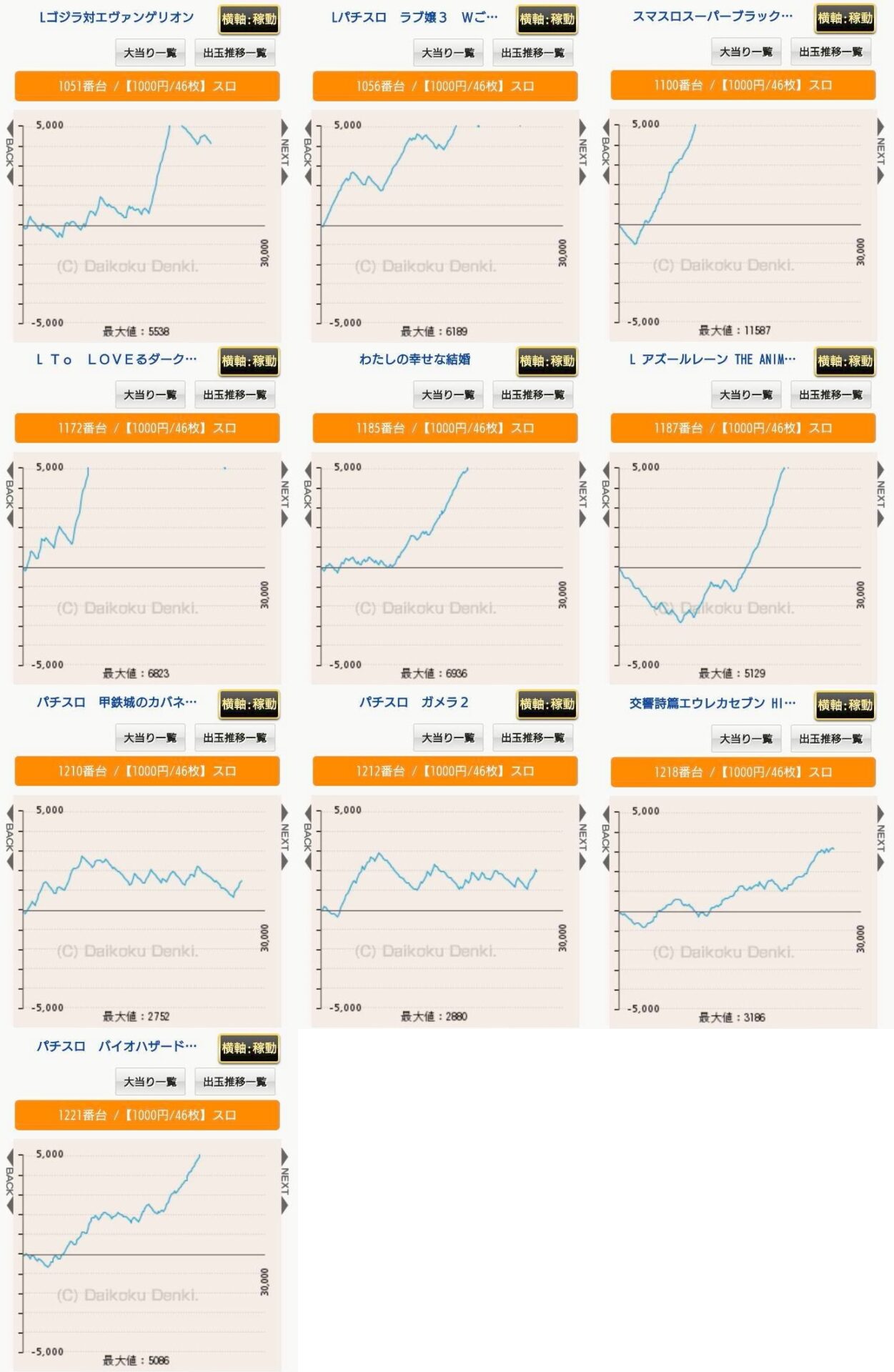The height and width of the screenshot is (1372, 894).
Task: Open the パチスロ ガメラ2 title link
Action: tap(414, 702)
